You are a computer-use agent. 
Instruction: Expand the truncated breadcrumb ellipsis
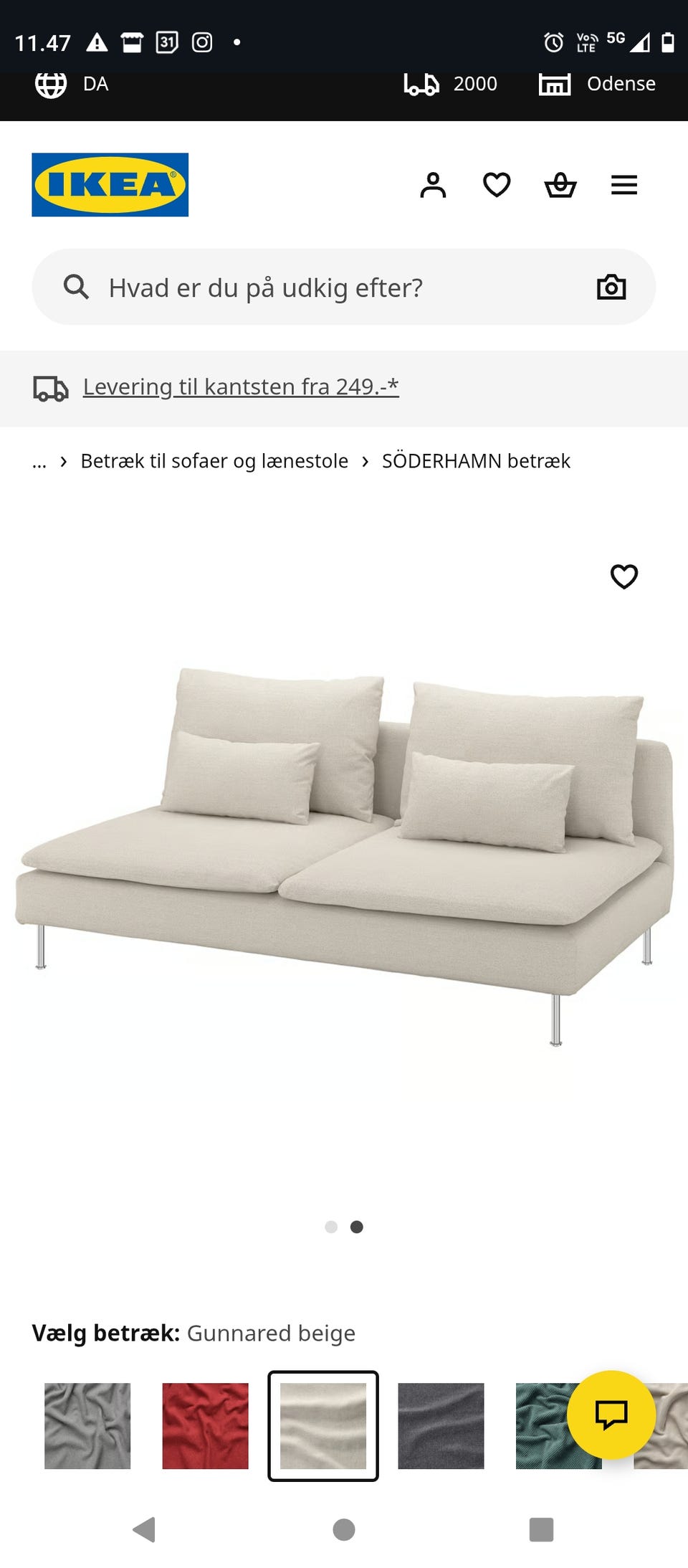(x=39, y=461)
